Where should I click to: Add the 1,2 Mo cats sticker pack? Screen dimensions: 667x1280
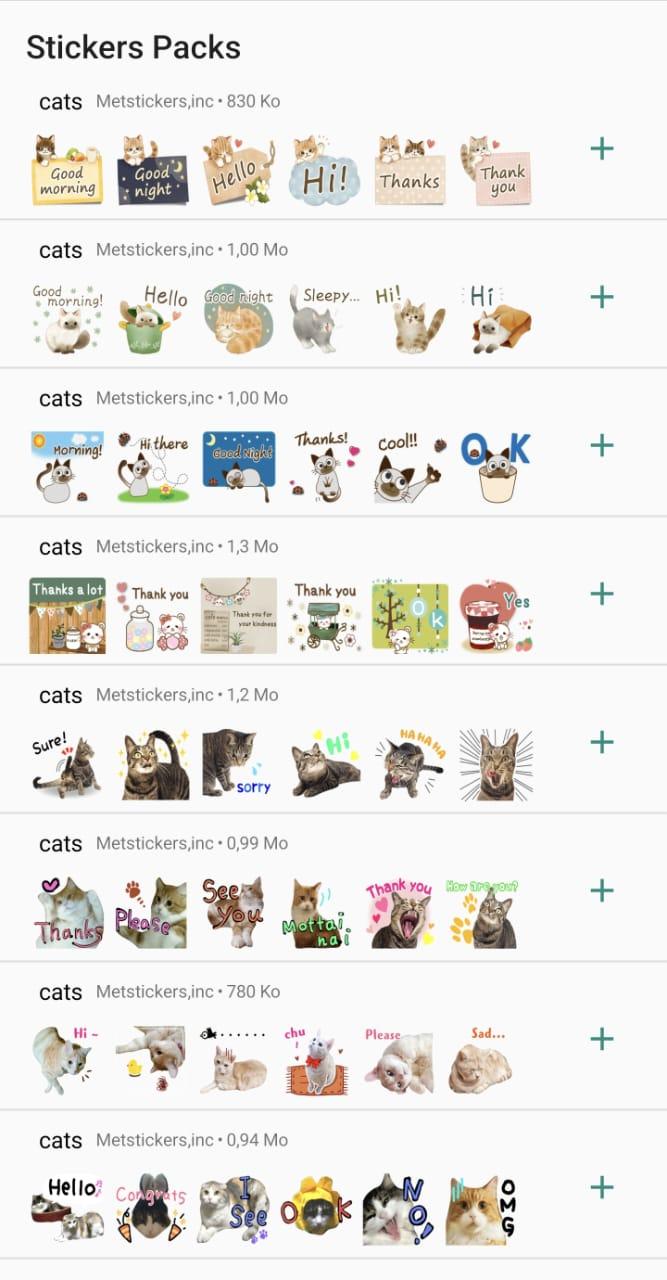(601, 742)
